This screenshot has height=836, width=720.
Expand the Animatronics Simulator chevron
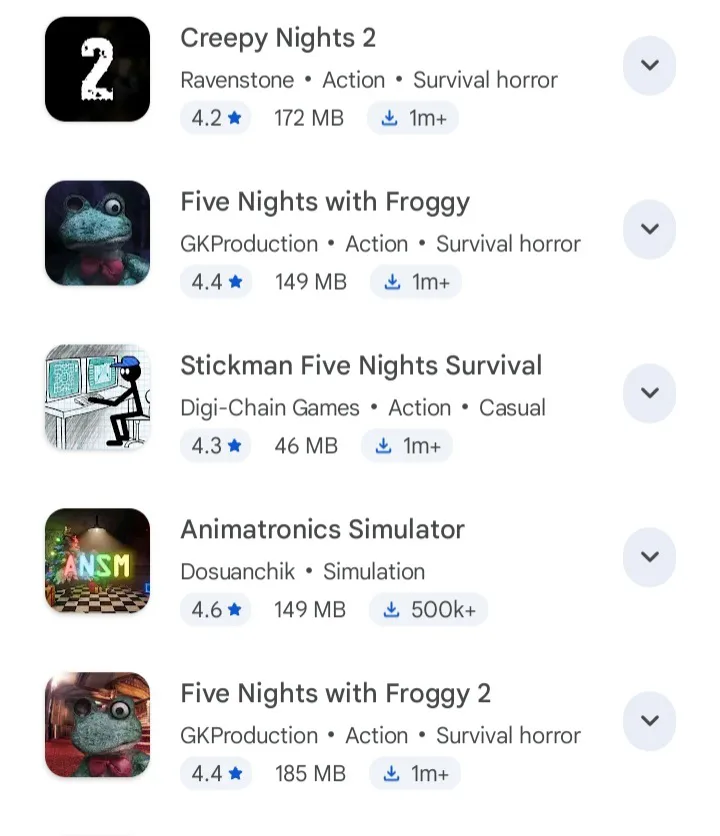click(649, 557)
